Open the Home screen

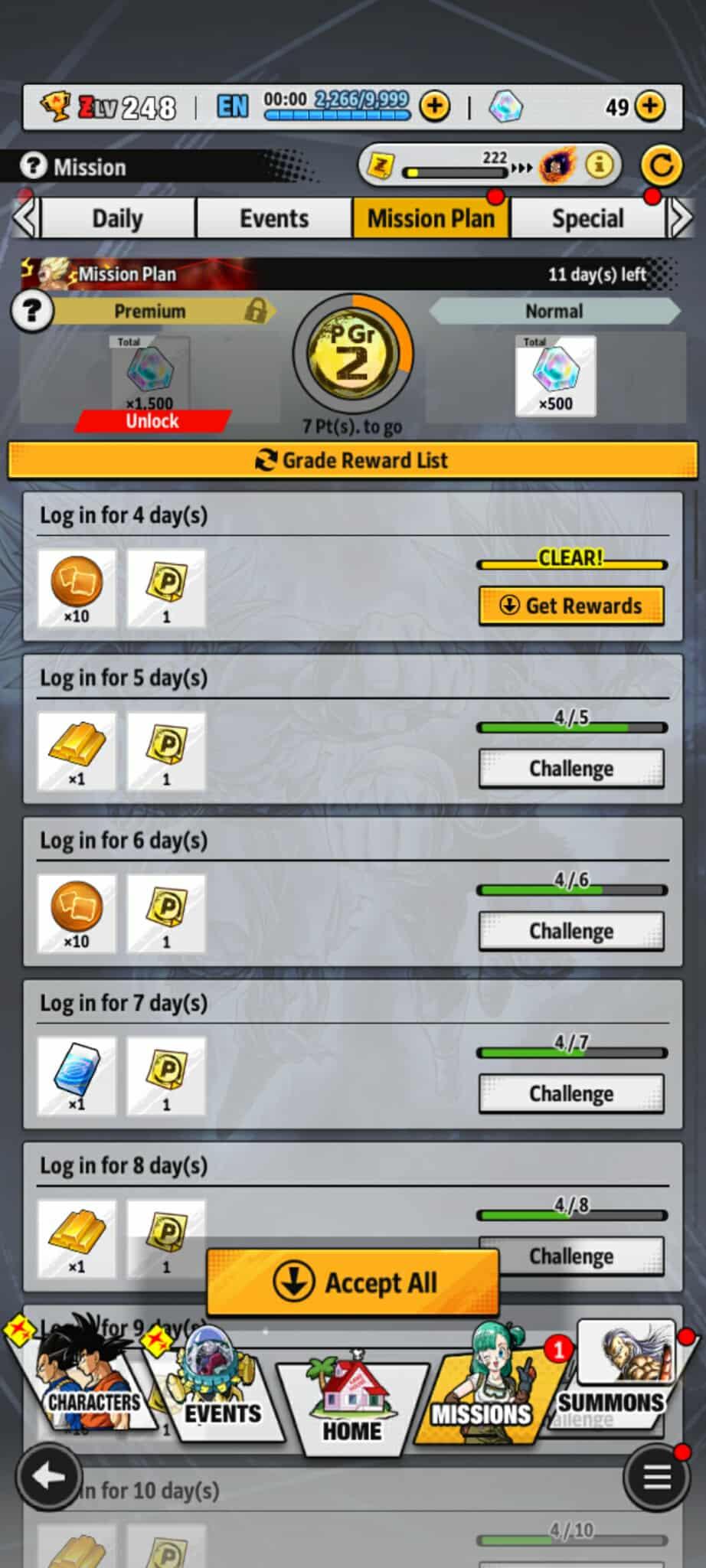pos(351,1401)
